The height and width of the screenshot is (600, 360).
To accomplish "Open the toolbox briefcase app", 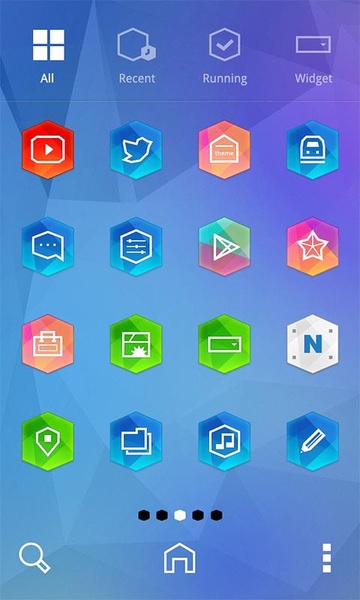I will pyautogui.click(x=48, y=344).
